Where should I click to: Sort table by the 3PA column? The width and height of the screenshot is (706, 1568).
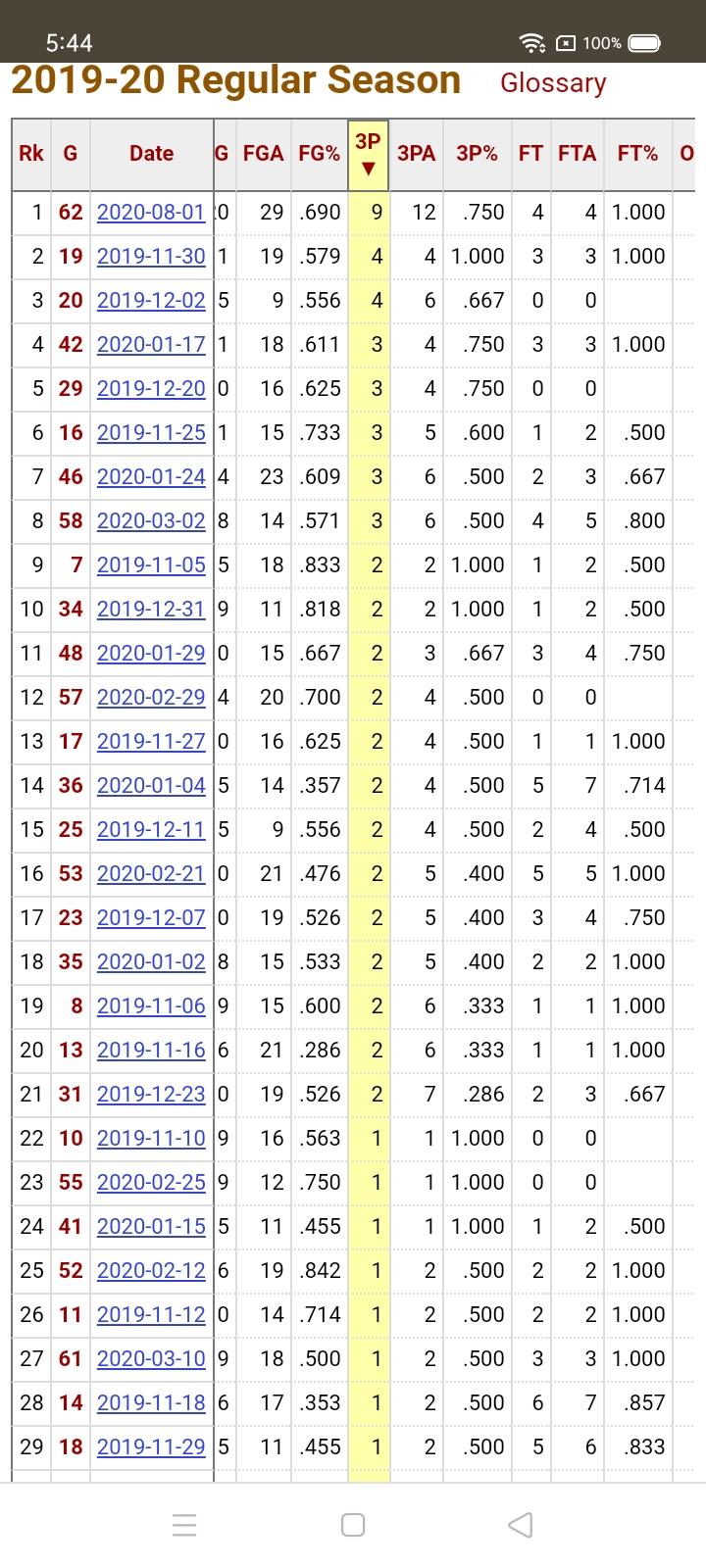pyautogui.click(x=416, y=154)
